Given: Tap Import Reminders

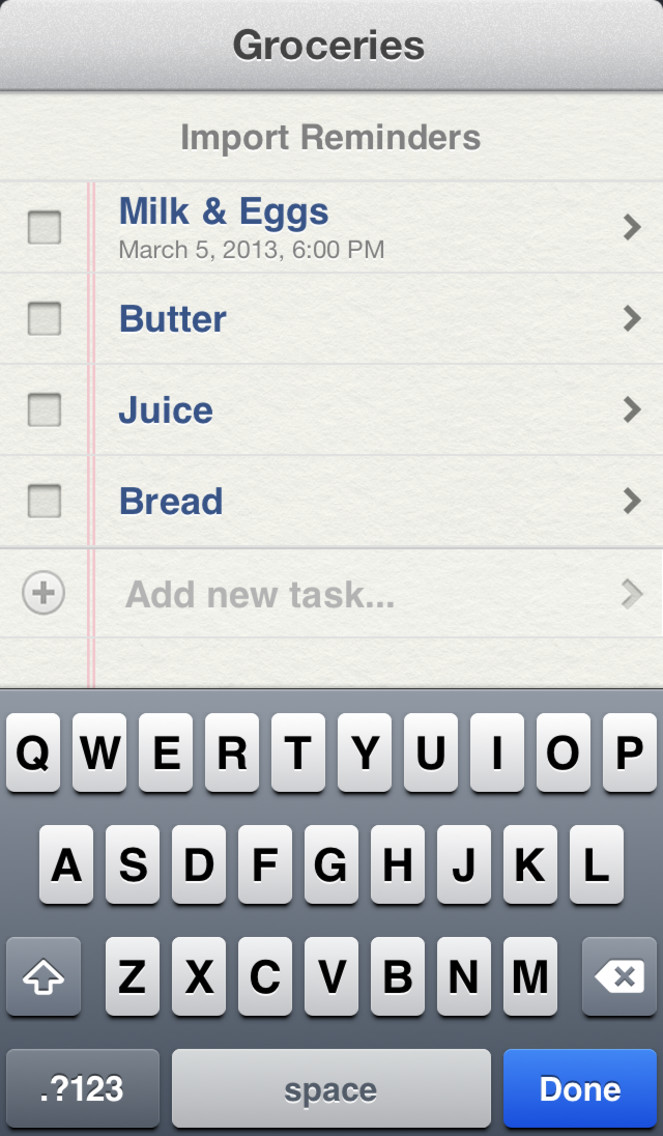Looking at the screenshot, I should point(330,137).
